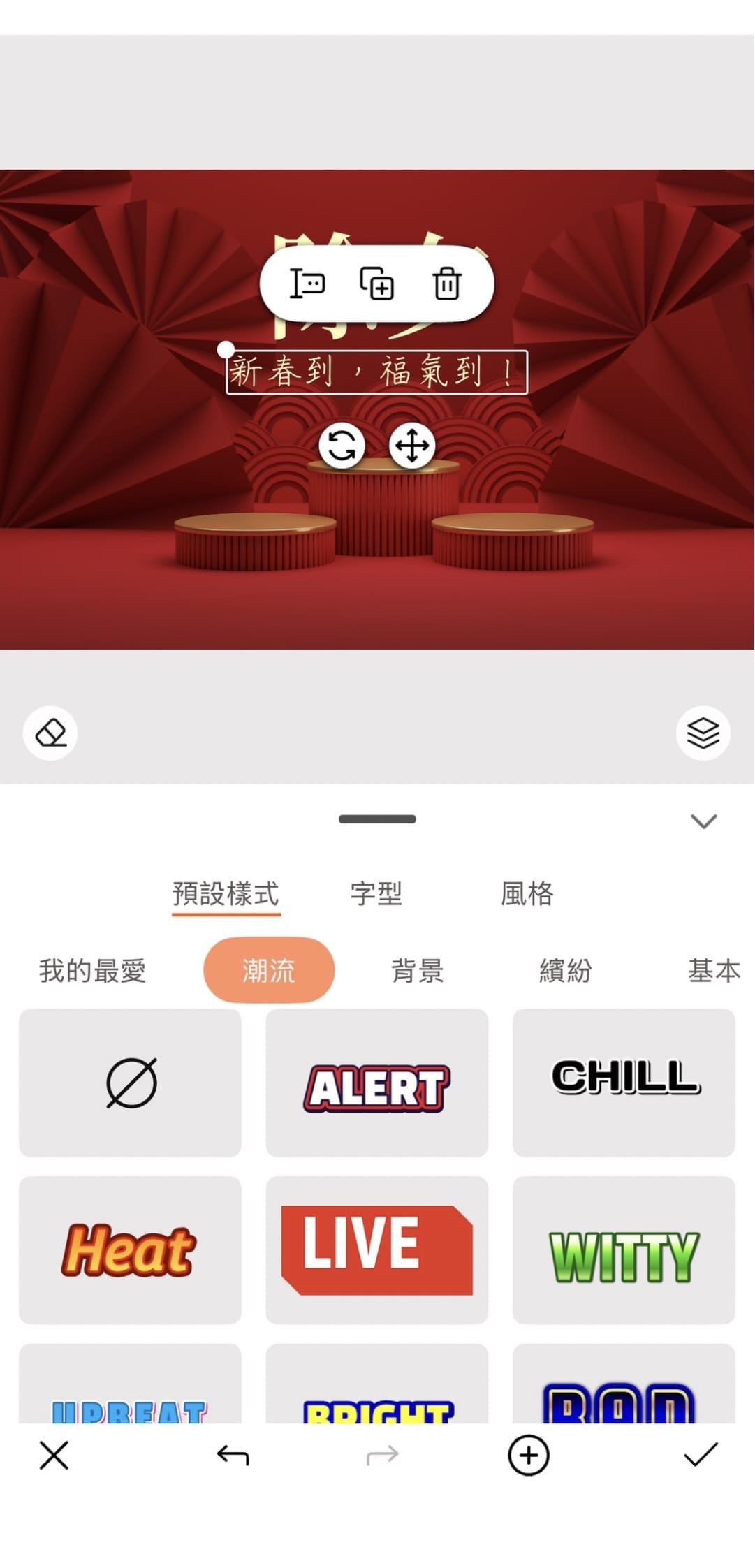Open the Layers panel

(703, 733)
